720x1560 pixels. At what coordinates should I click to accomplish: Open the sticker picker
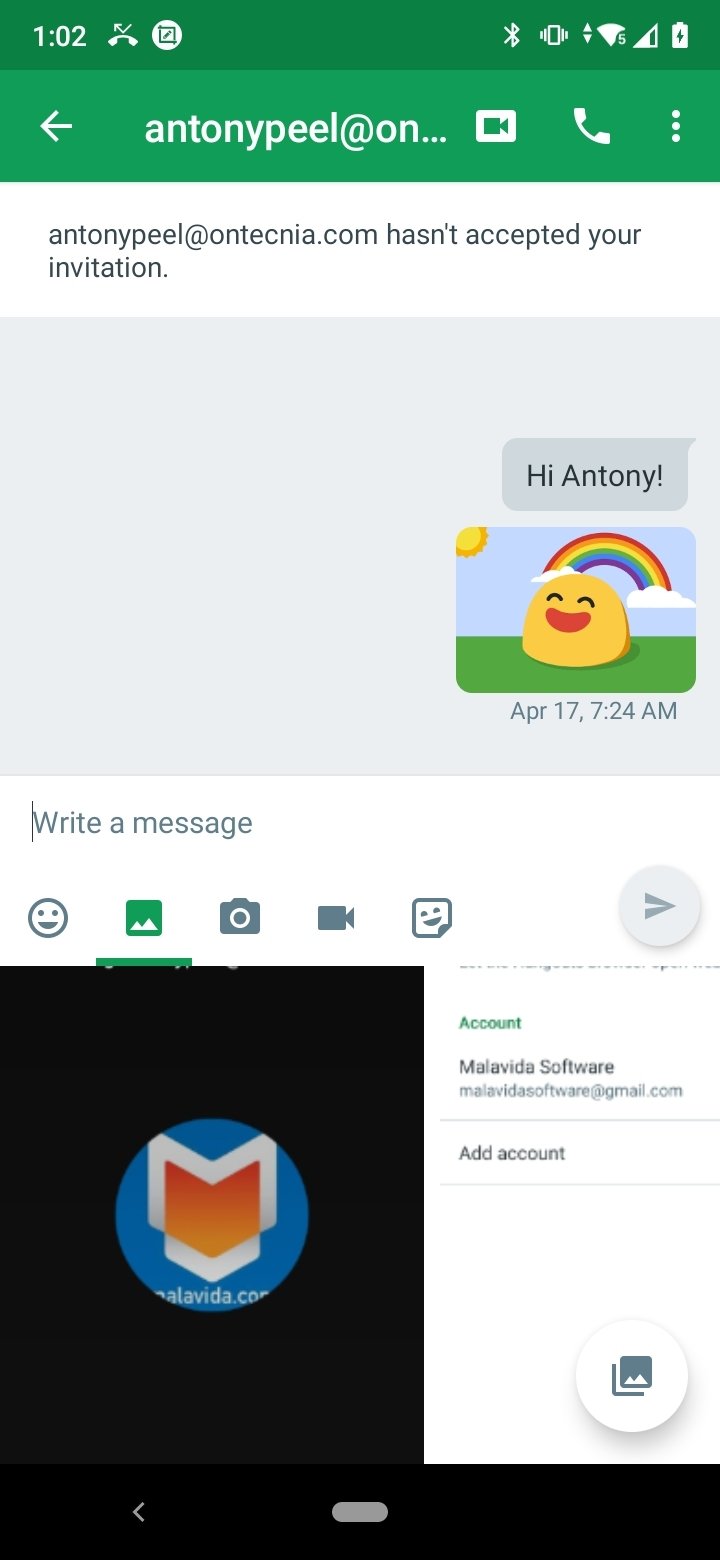[432, 917]
